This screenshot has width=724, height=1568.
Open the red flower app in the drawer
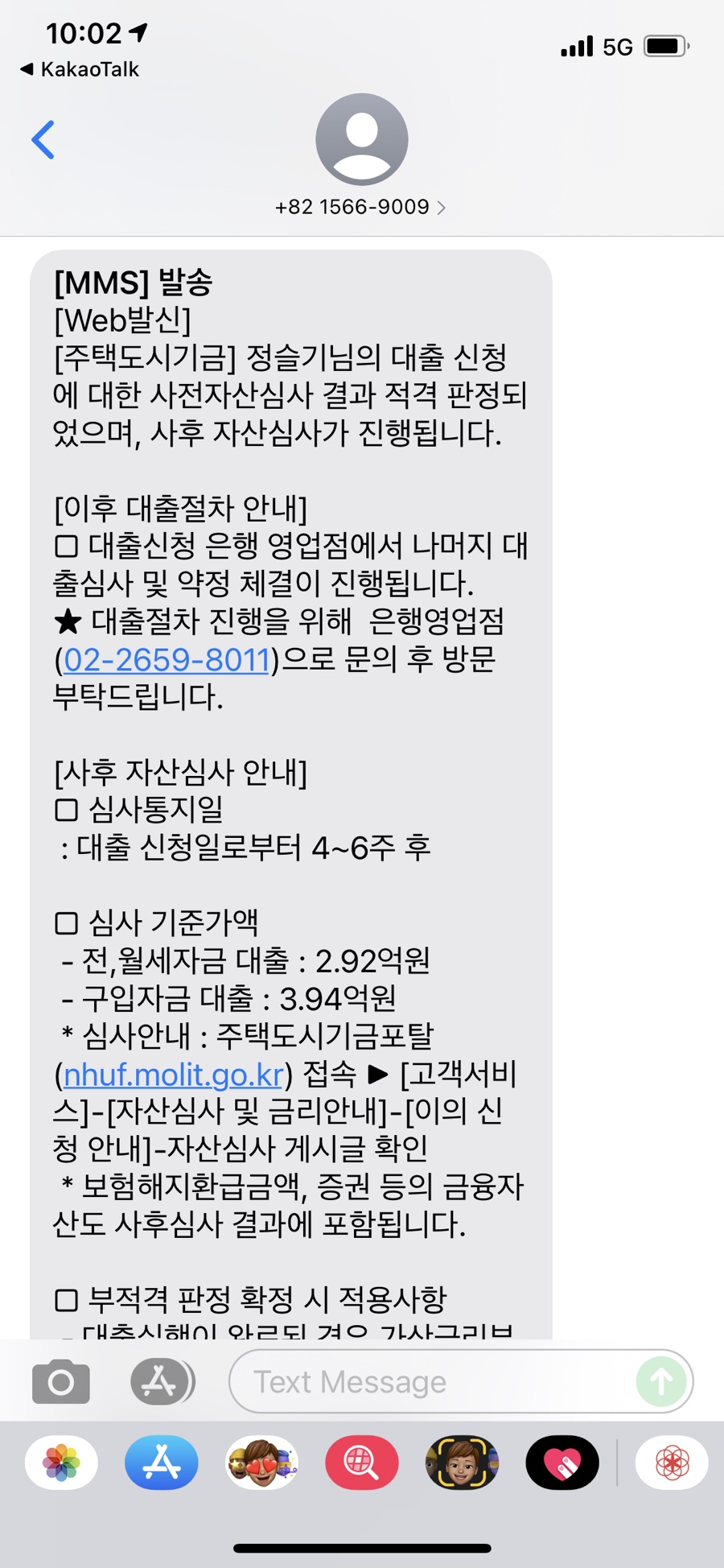pos(673,1463)
